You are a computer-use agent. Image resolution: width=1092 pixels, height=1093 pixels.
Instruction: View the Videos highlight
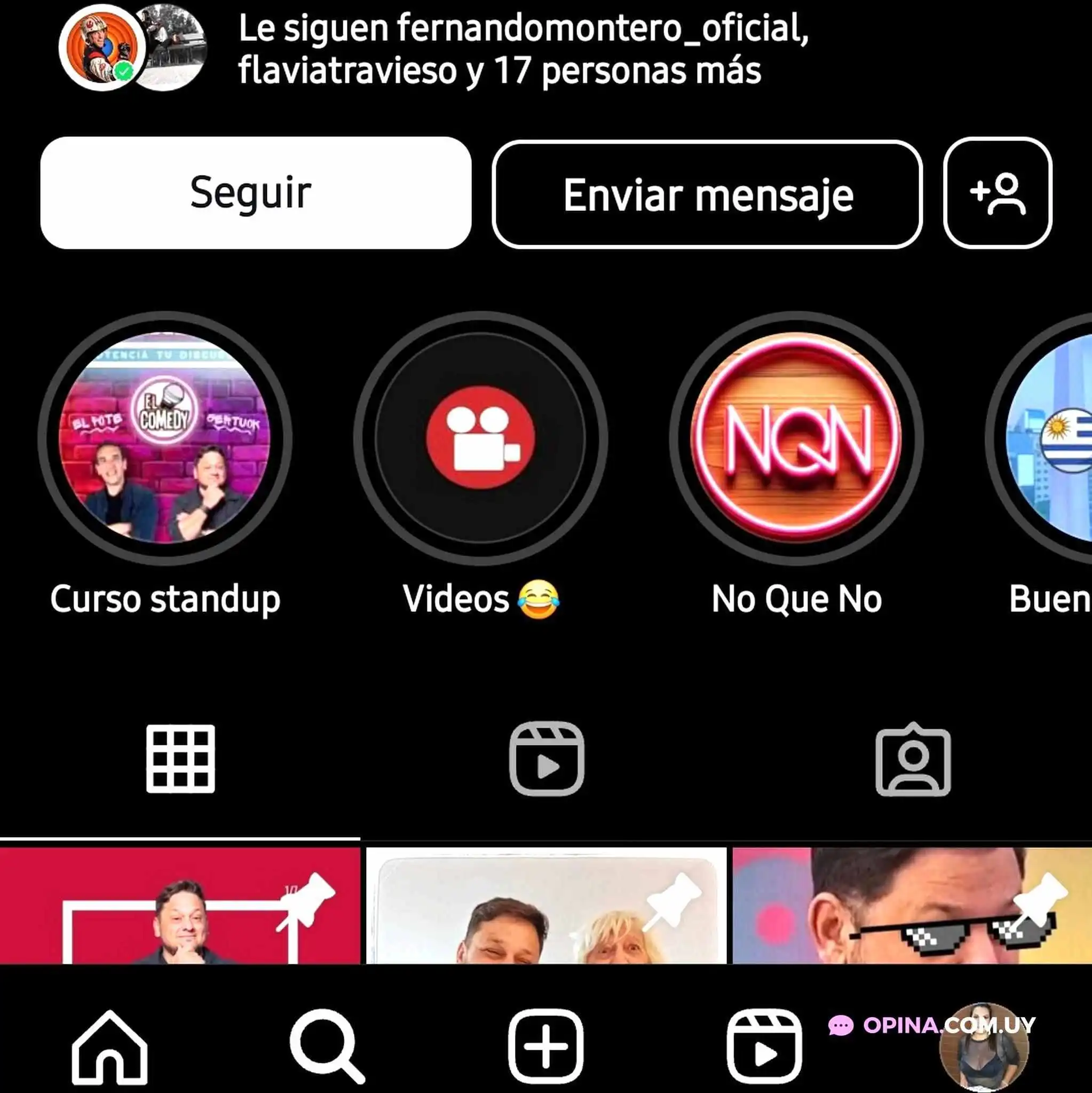(x=480, y=438)
